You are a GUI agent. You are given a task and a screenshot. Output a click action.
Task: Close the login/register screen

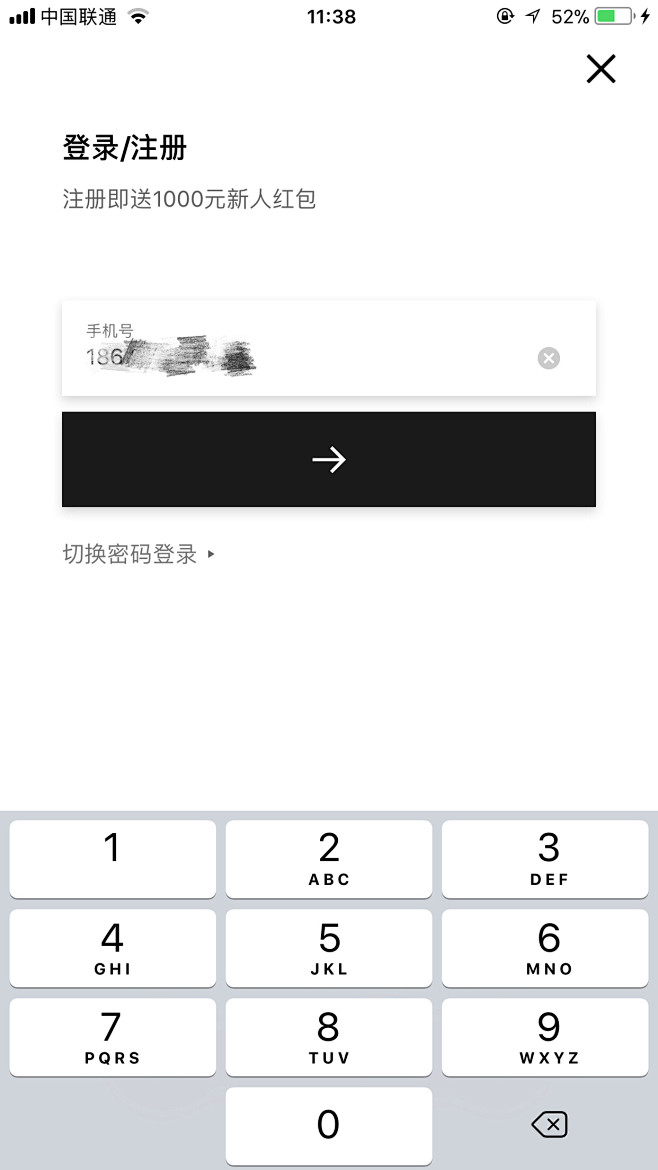click(x=601, y=69)
